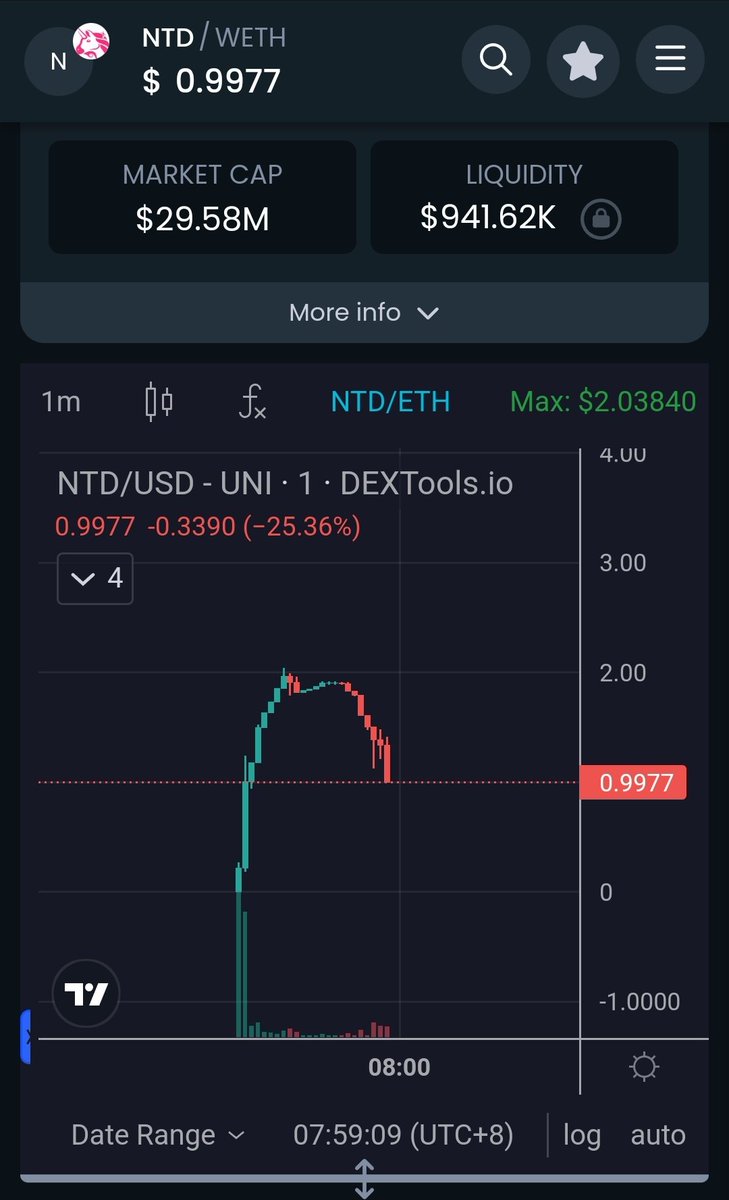Switch chart to NTD/ETH pricing

pos(391,402)
